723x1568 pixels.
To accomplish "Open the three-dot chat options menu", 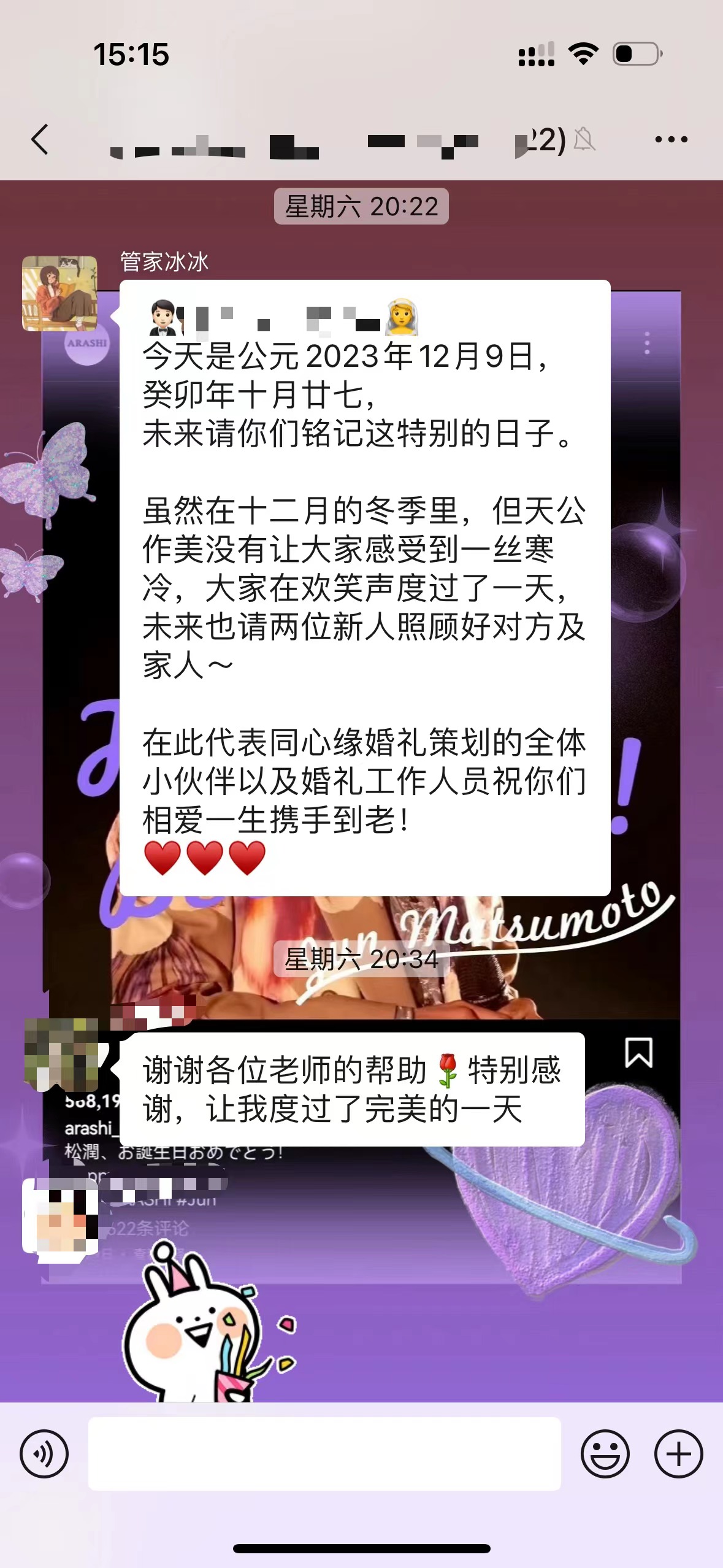I will tap(671, 140).
